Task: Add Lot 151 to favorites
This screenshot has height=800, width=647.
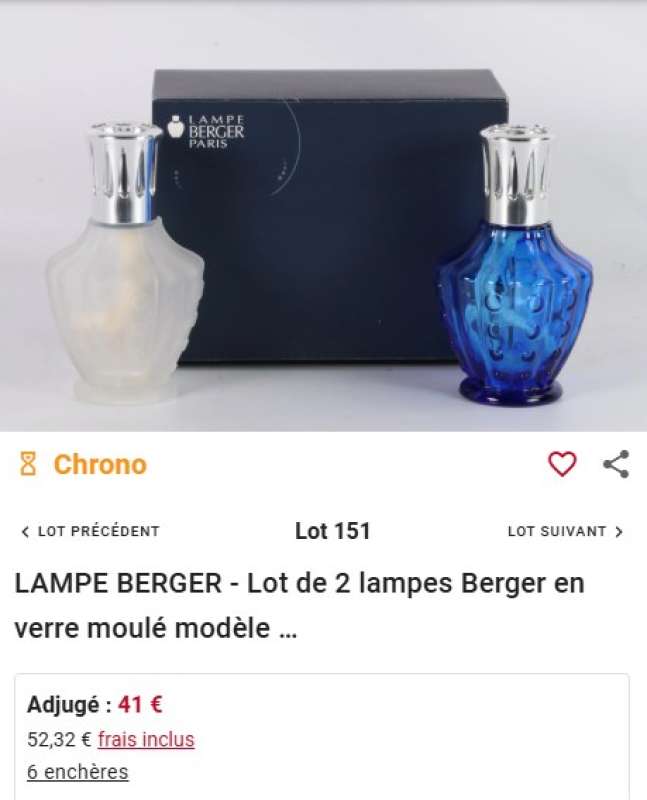Action: click(562, 464)
